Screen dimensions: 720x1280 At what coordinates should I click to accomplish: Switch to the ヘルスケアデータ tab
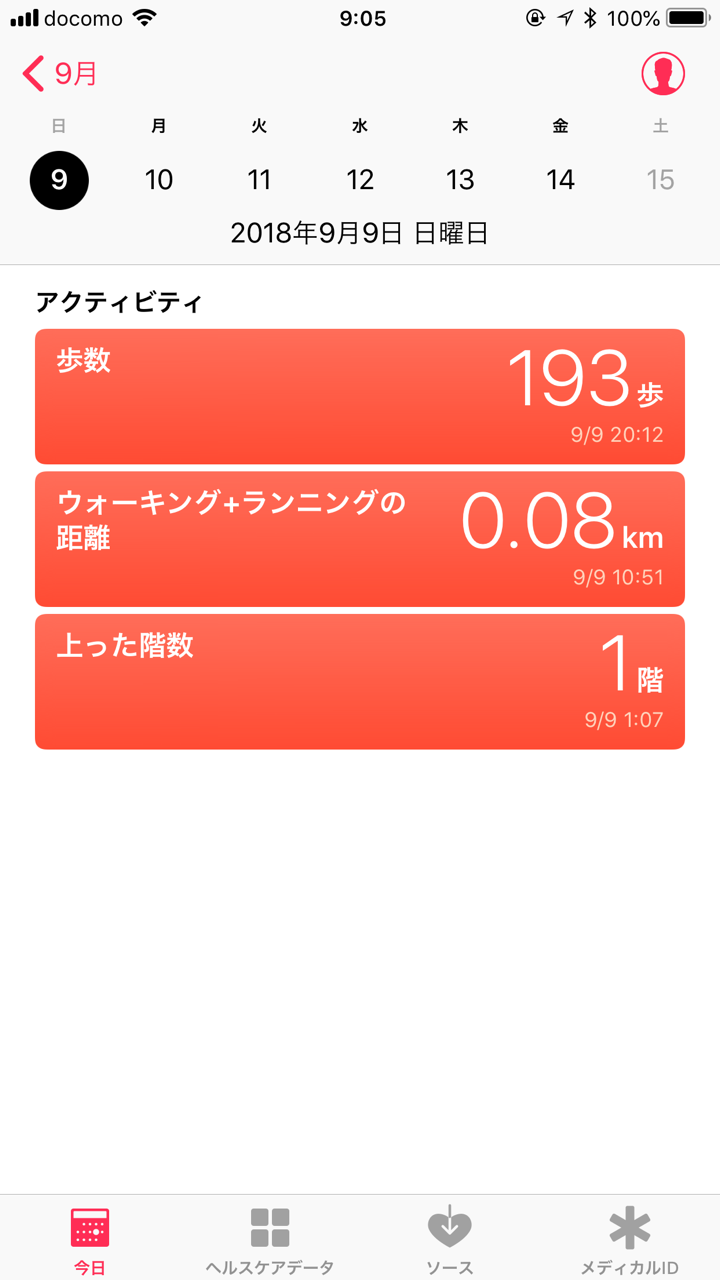click(x=270, y=1240)
